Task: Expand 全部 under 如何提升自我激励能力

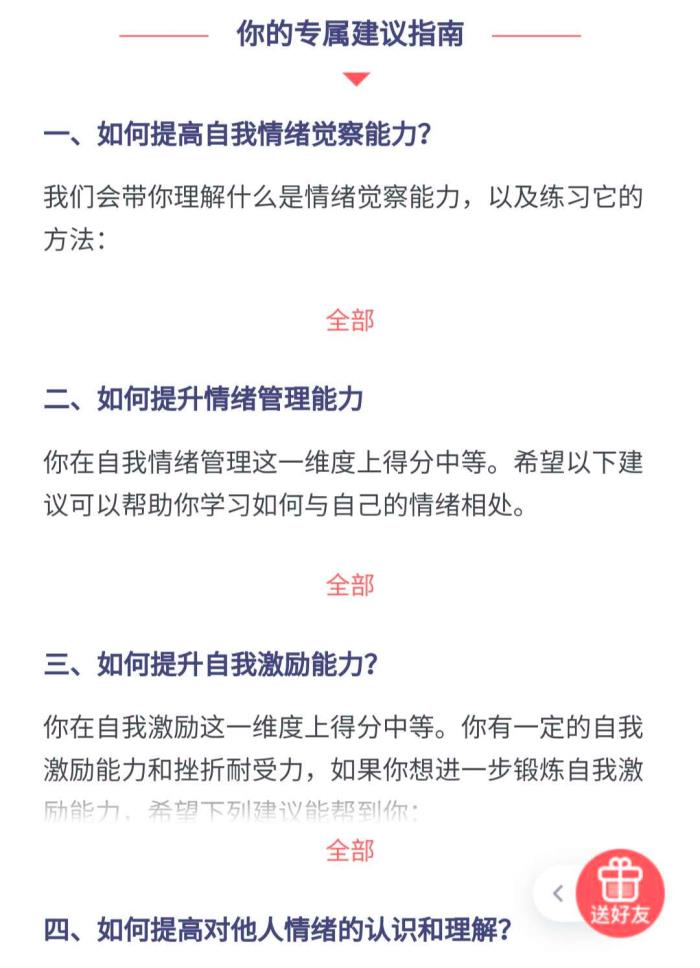Action: click(x=350, y=850)
